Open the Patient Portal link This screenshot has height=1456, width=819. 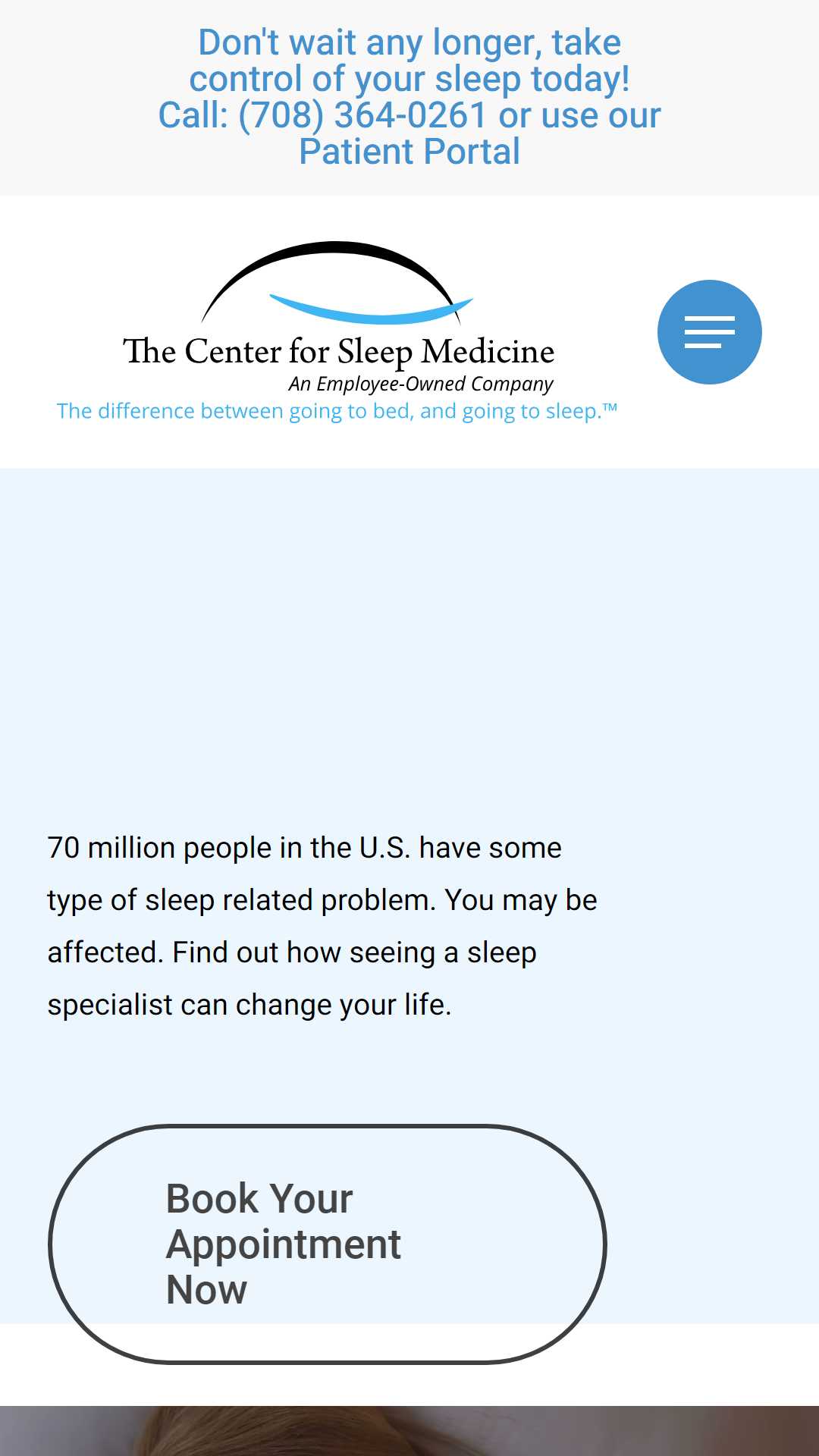(409, 152)
